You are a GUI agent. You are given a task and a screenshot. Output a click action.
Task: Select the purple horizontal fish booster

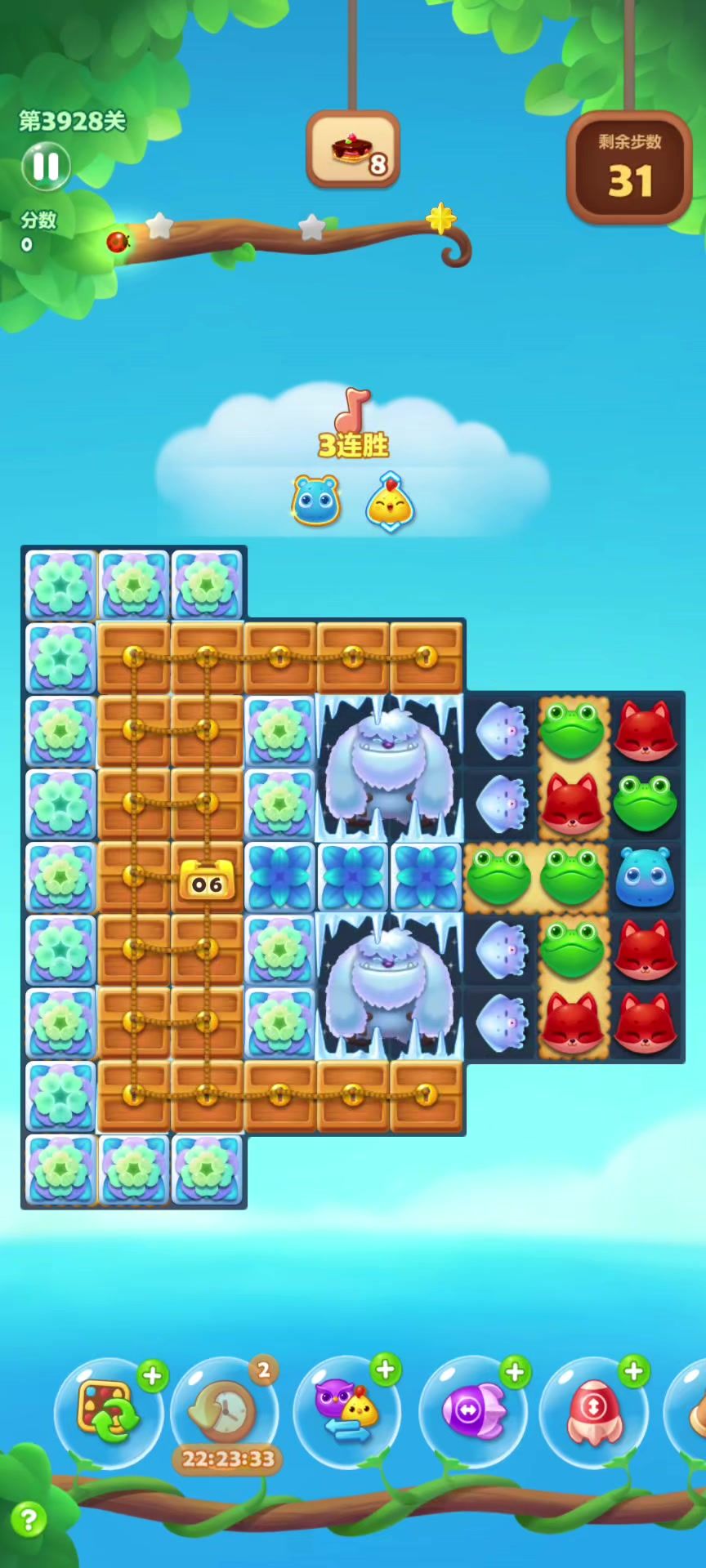(473, 1412)
